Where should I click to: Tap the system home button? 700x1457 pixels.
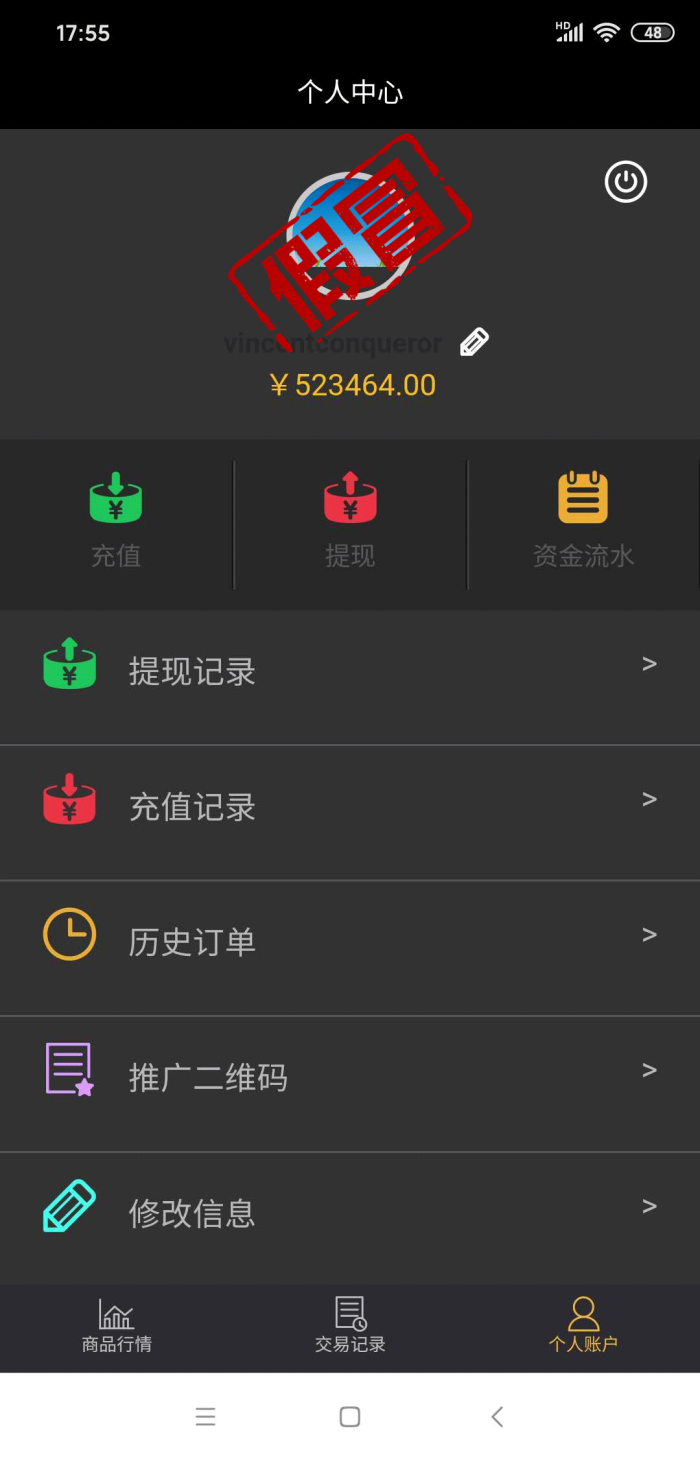coord(350,1416)
